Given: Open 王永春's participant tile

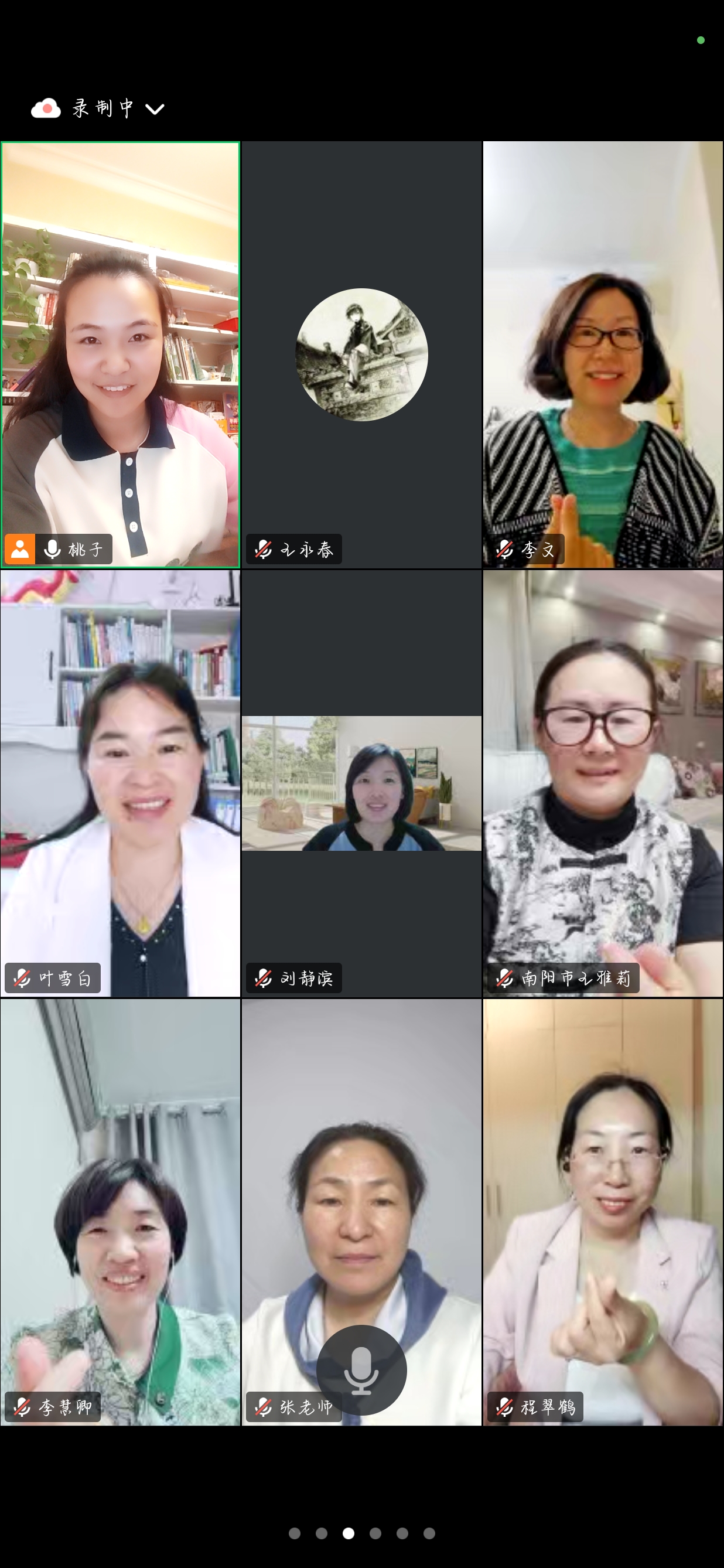Looking at the screenshot, I should 361,355.
